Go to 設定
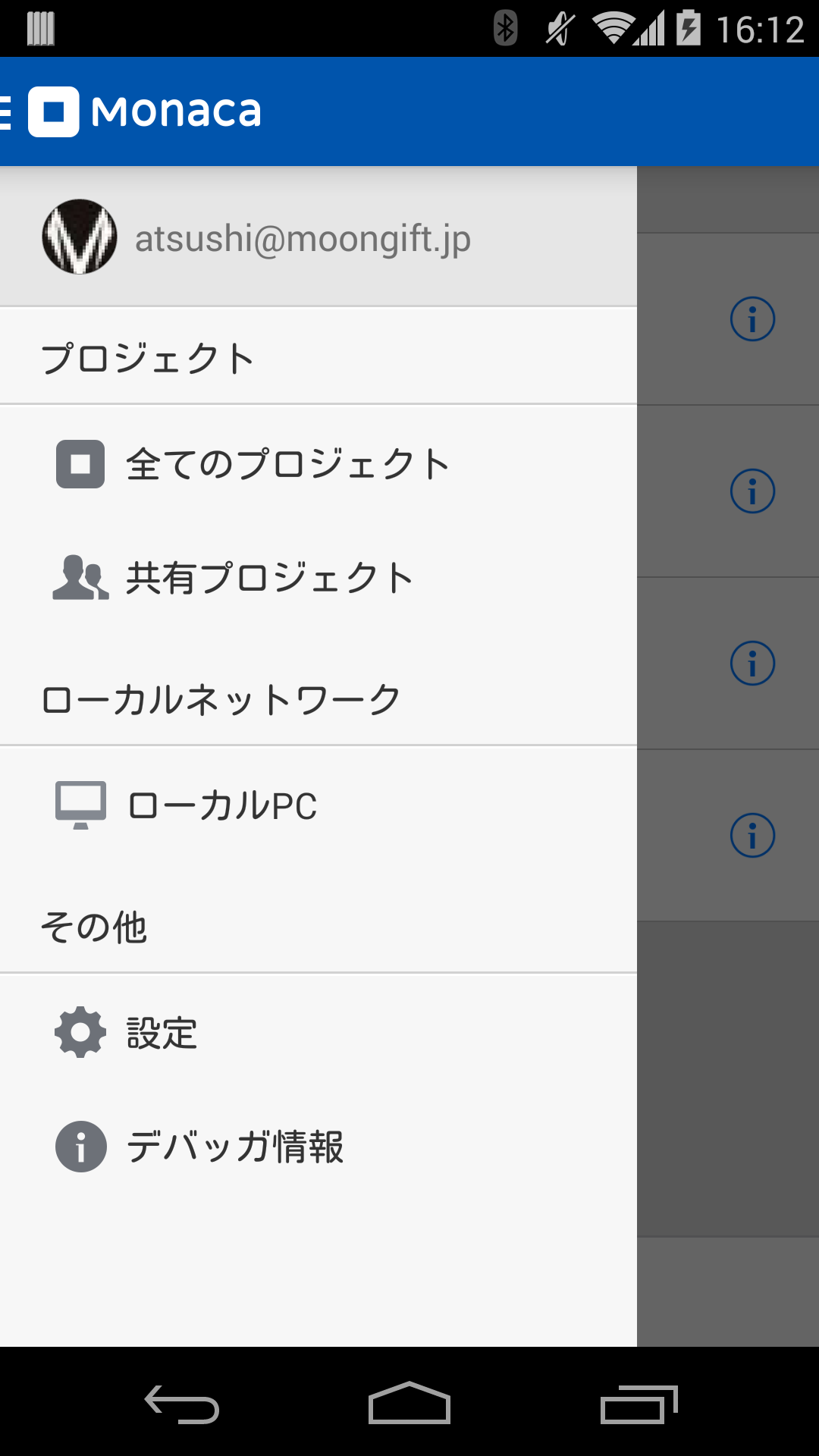 click(161, 1033)
